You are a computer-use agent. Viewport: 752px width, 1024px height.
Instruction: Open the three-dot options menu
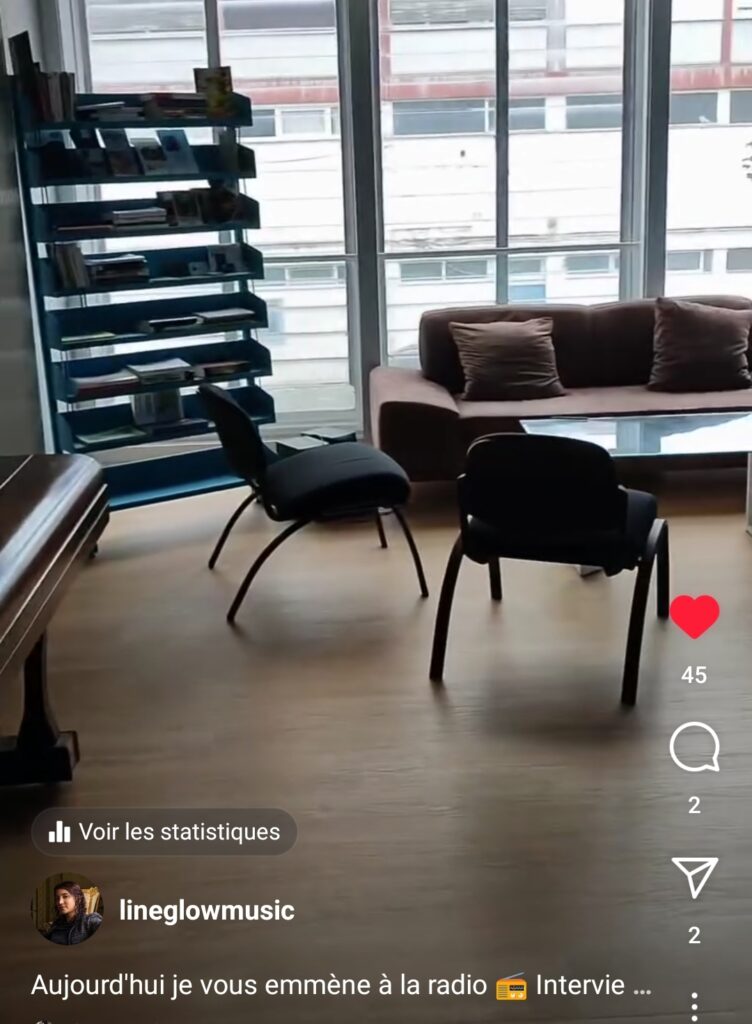click(694, 1004)
